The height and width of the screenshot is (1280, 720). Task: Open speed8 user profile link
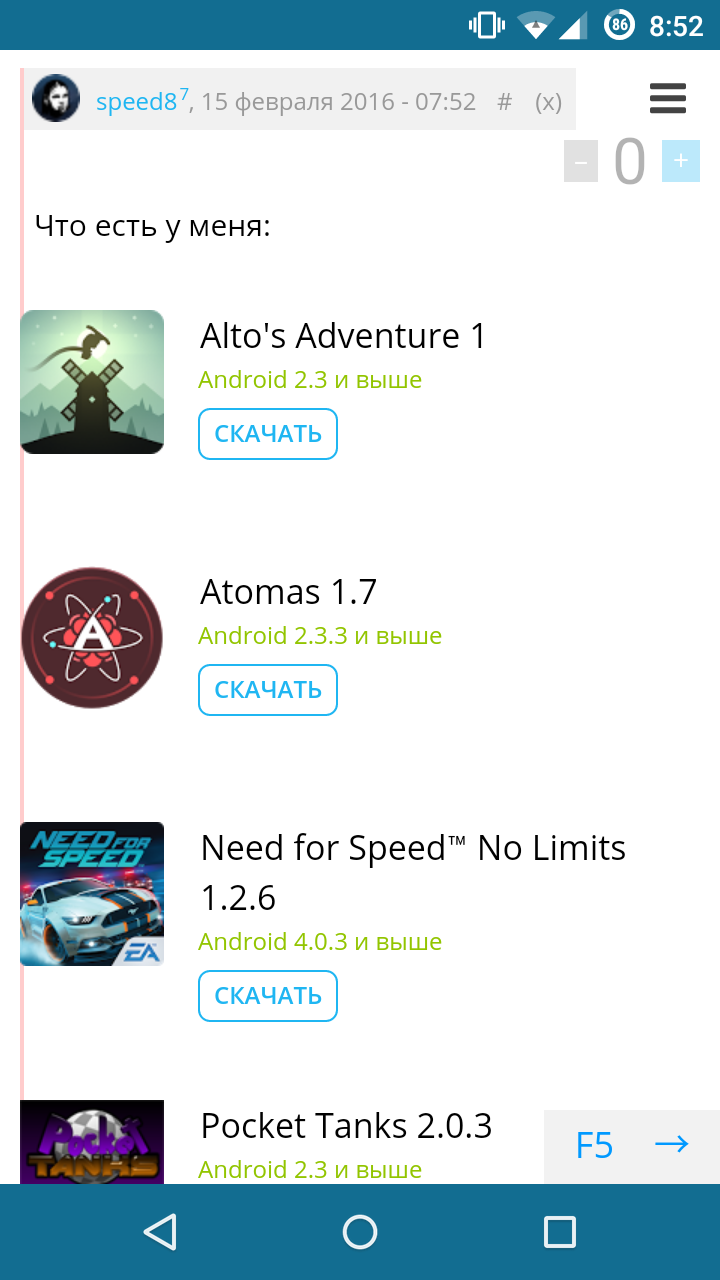[136, 101]
